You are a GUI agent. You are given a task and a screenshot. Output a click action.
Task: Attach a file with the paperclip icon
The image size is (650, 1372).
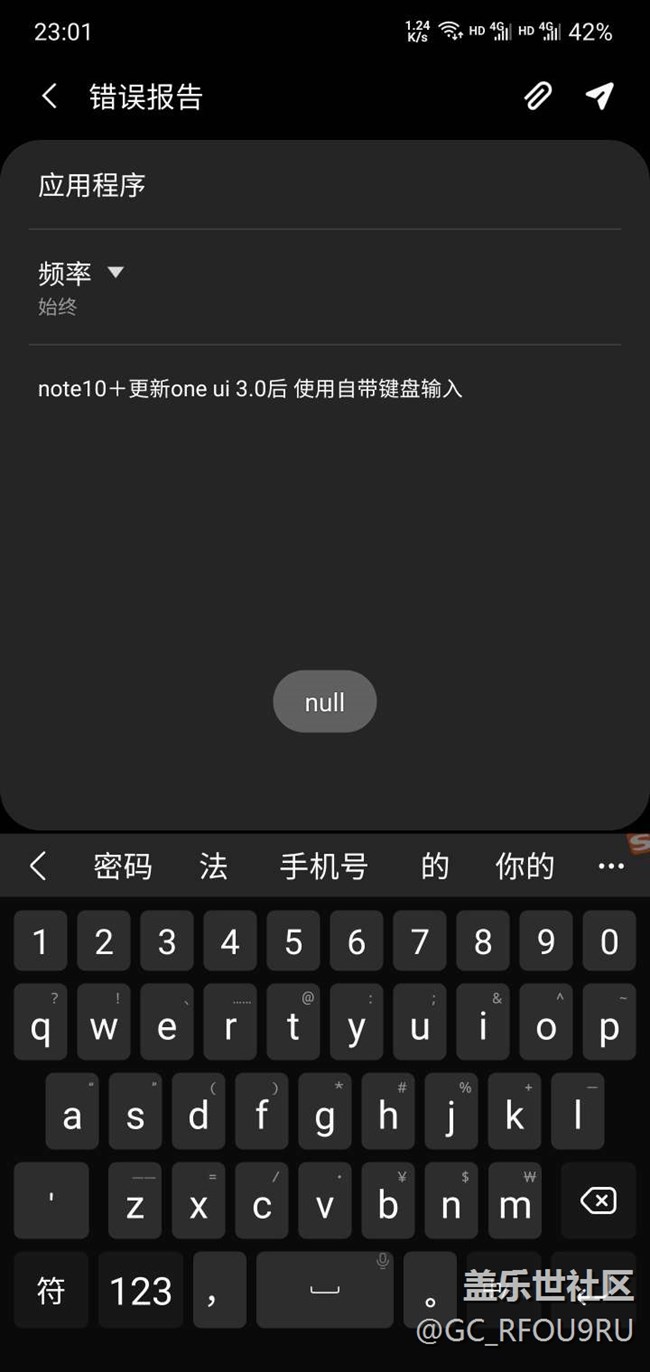(x=538, y=96)
